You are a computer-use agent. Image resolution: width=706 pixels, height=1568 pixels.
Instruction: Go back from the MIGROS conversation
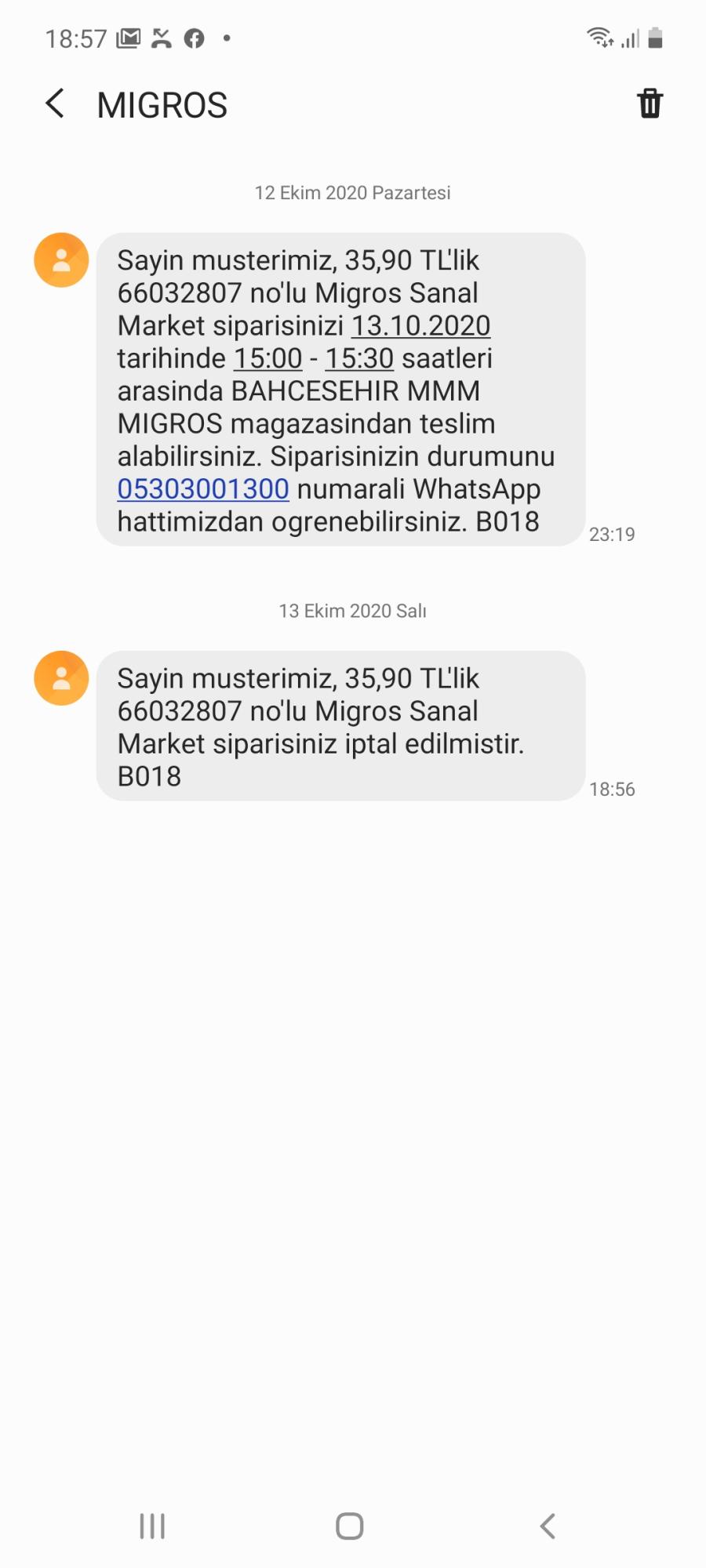[x=55, y=103]
